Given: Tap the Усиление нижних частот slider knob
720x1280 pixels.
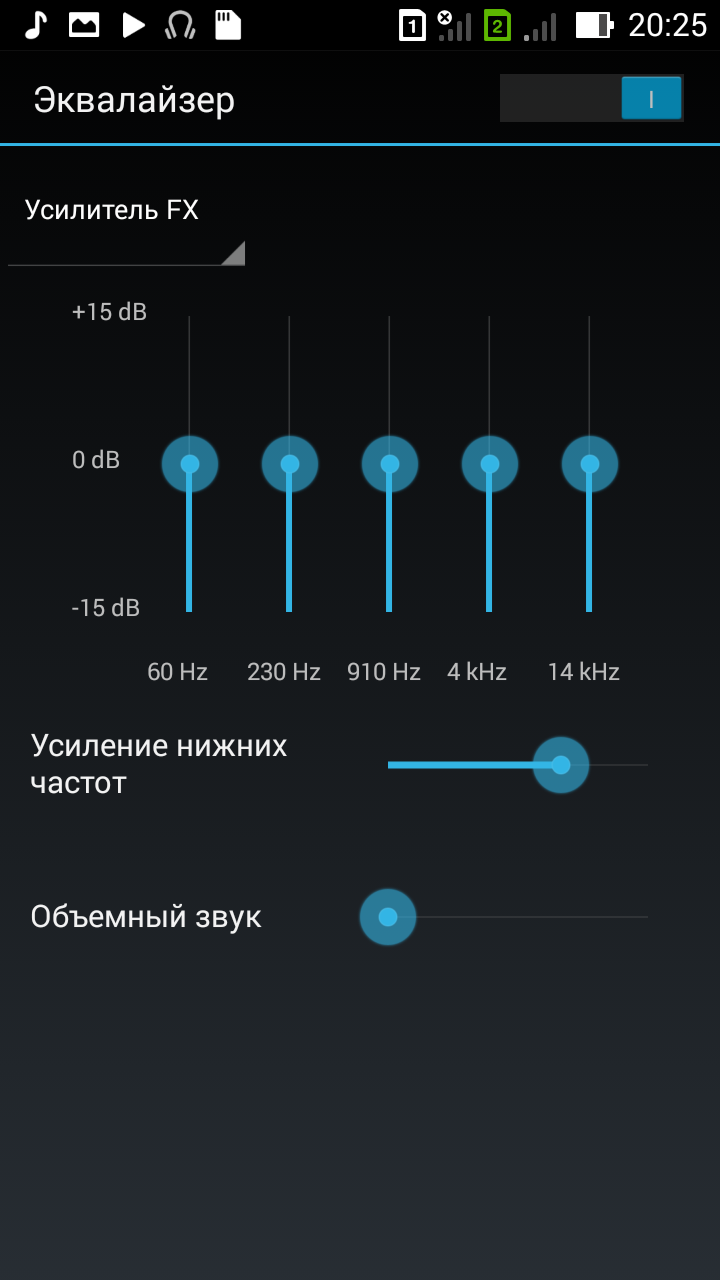Looking at the screenshot, I should click(561, 765).
